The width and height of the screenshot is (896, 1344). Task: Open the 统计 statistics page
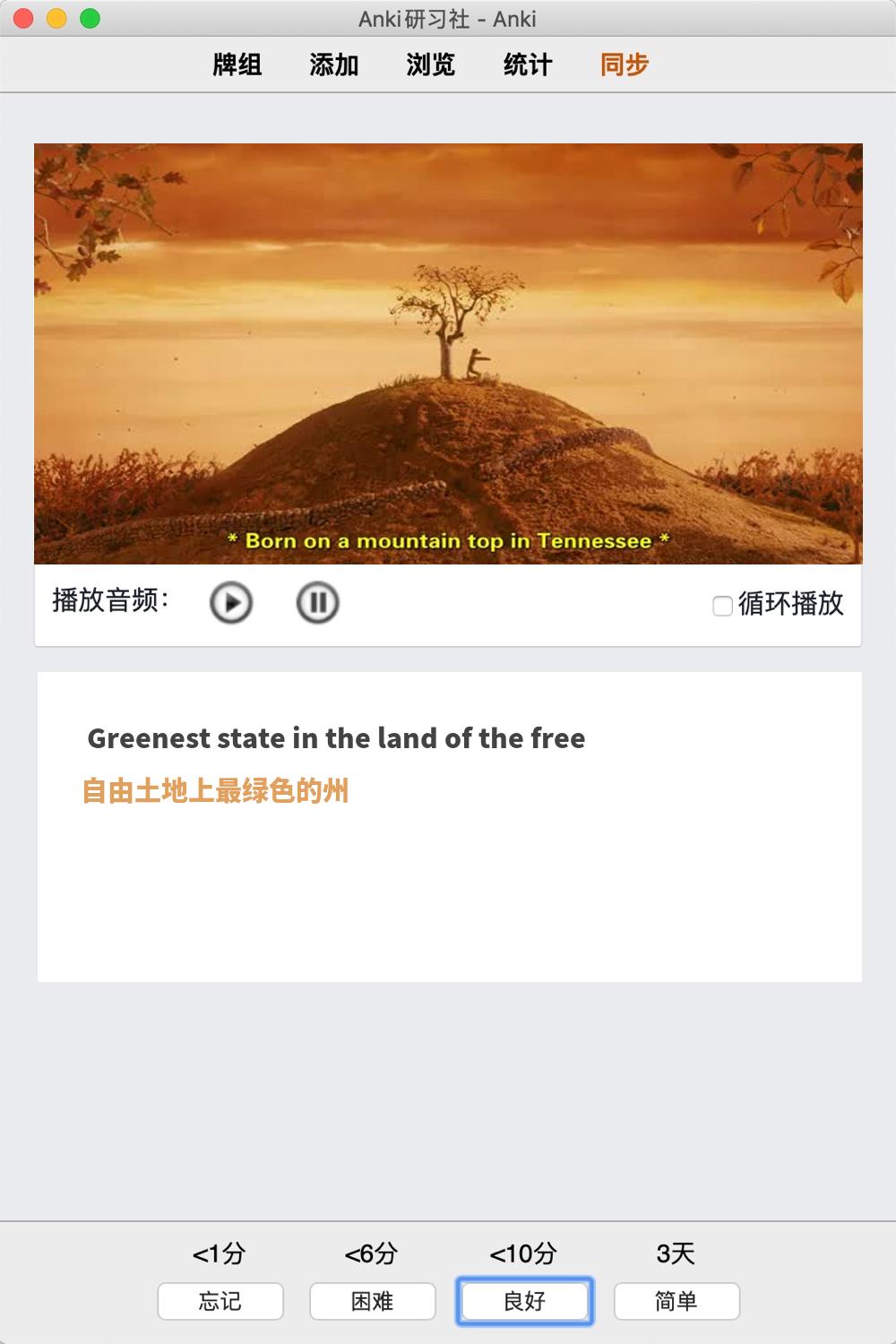pyautogui.click(x=527, y=65)
